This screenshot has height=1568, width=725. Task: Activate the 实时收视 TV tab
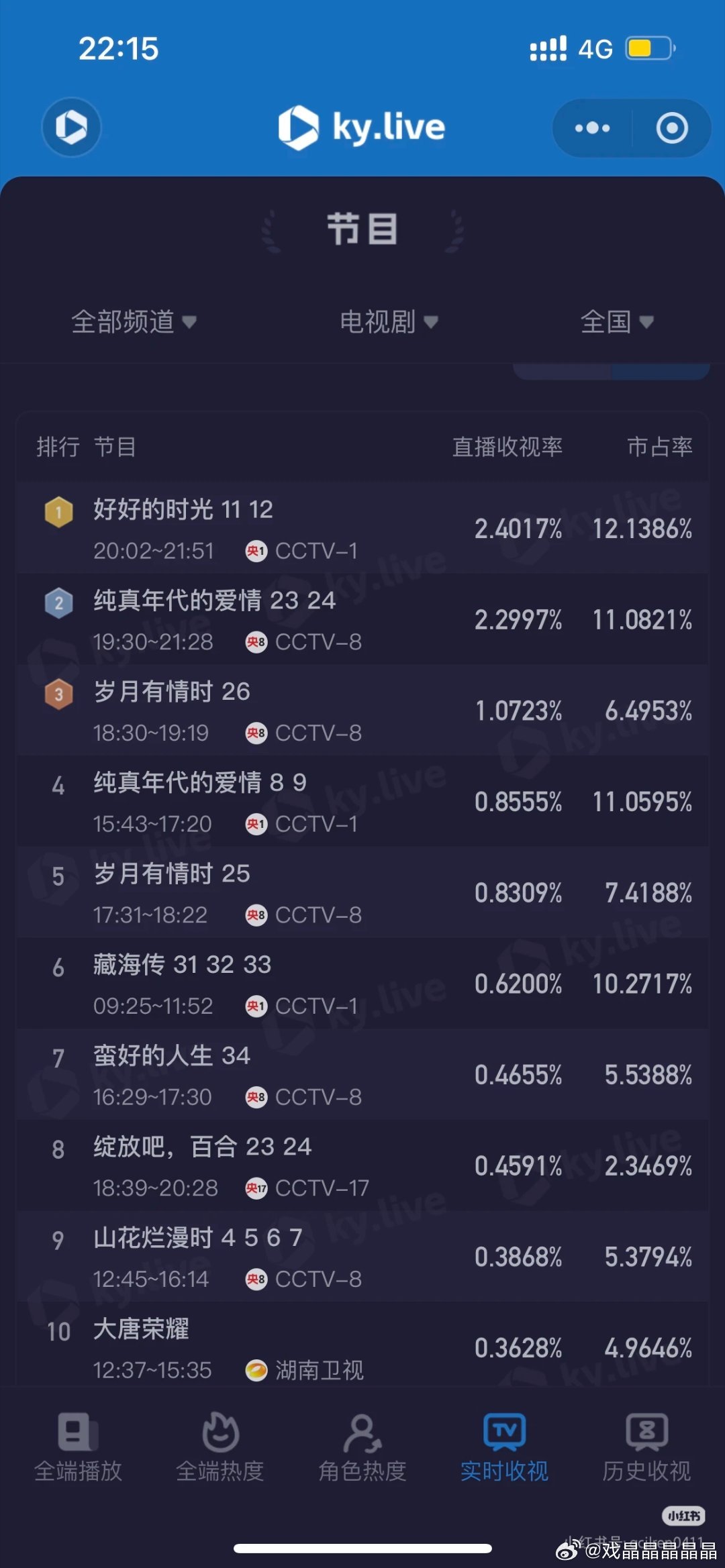pos(503,1449)
